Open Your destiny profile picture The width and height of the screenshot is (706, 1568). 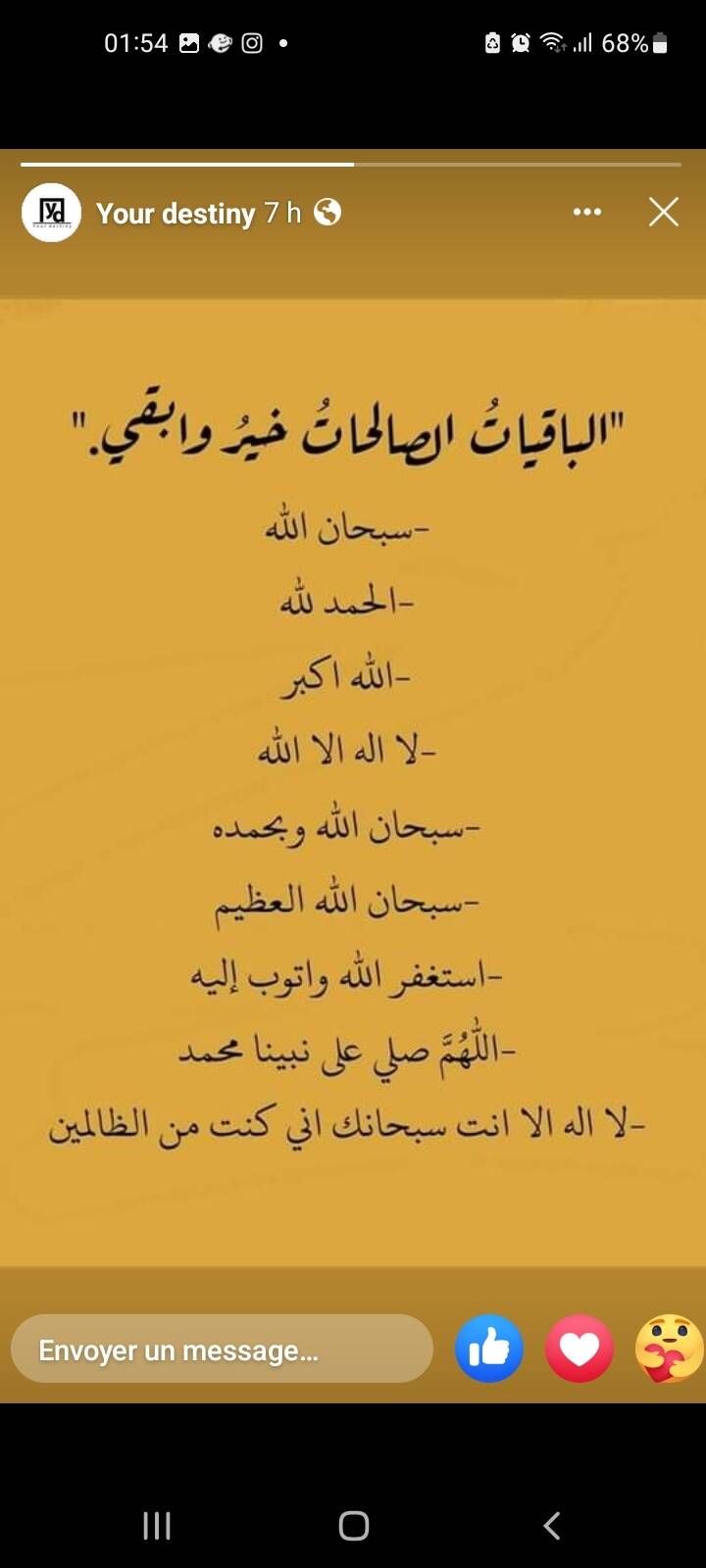tap(51, 213)
